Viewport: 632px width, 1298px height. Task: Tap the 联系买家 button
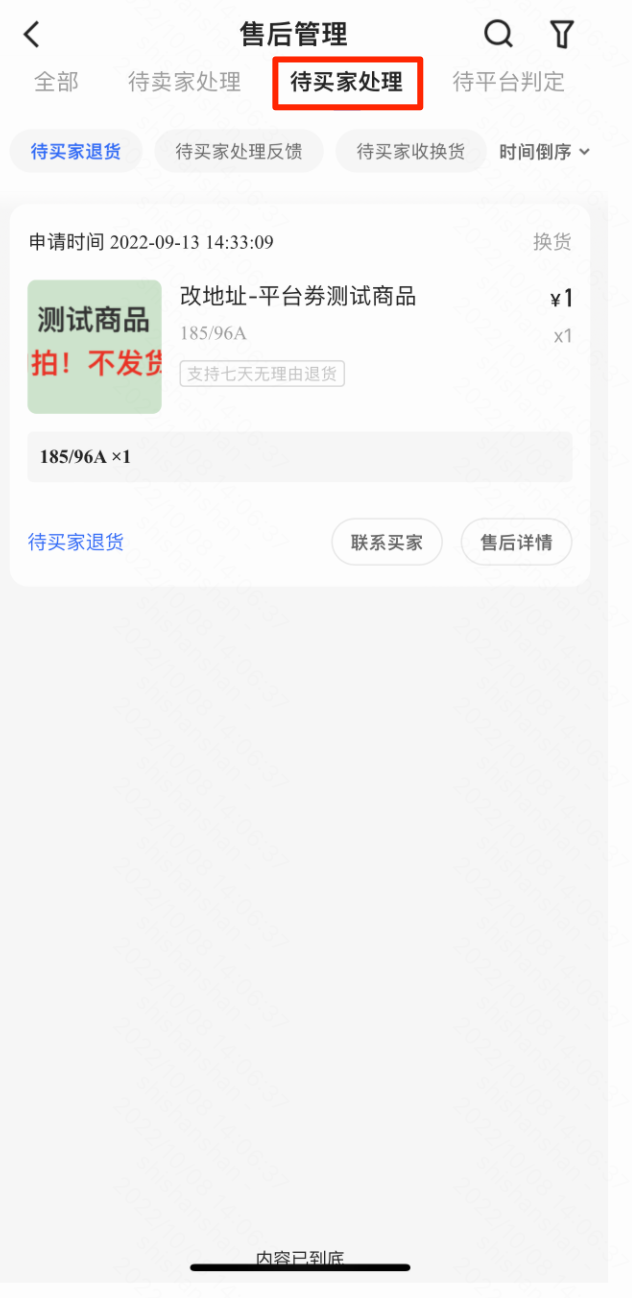[x=387, y=543]
